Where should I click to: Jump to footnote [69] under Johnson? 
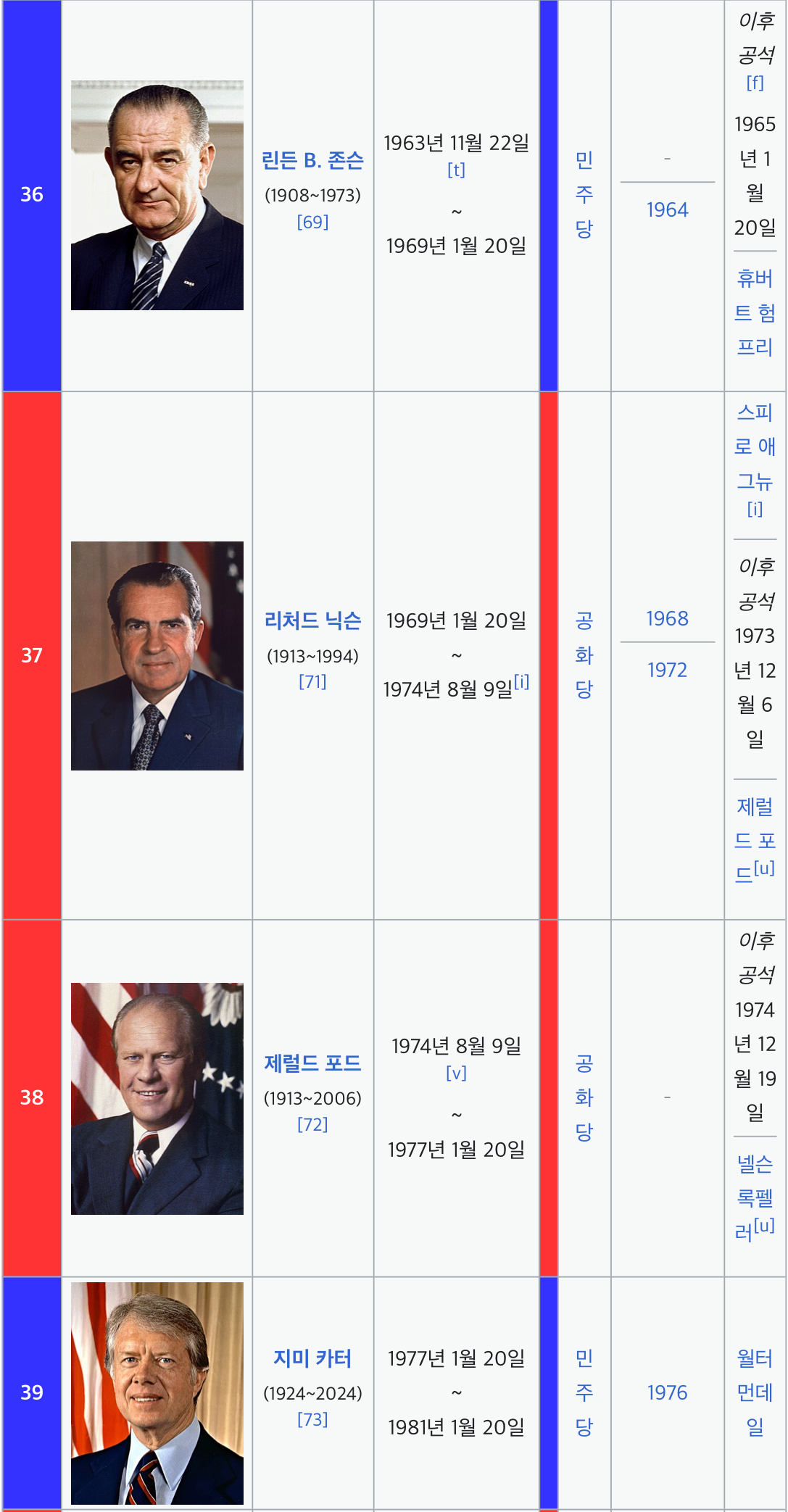coord(312,223)
